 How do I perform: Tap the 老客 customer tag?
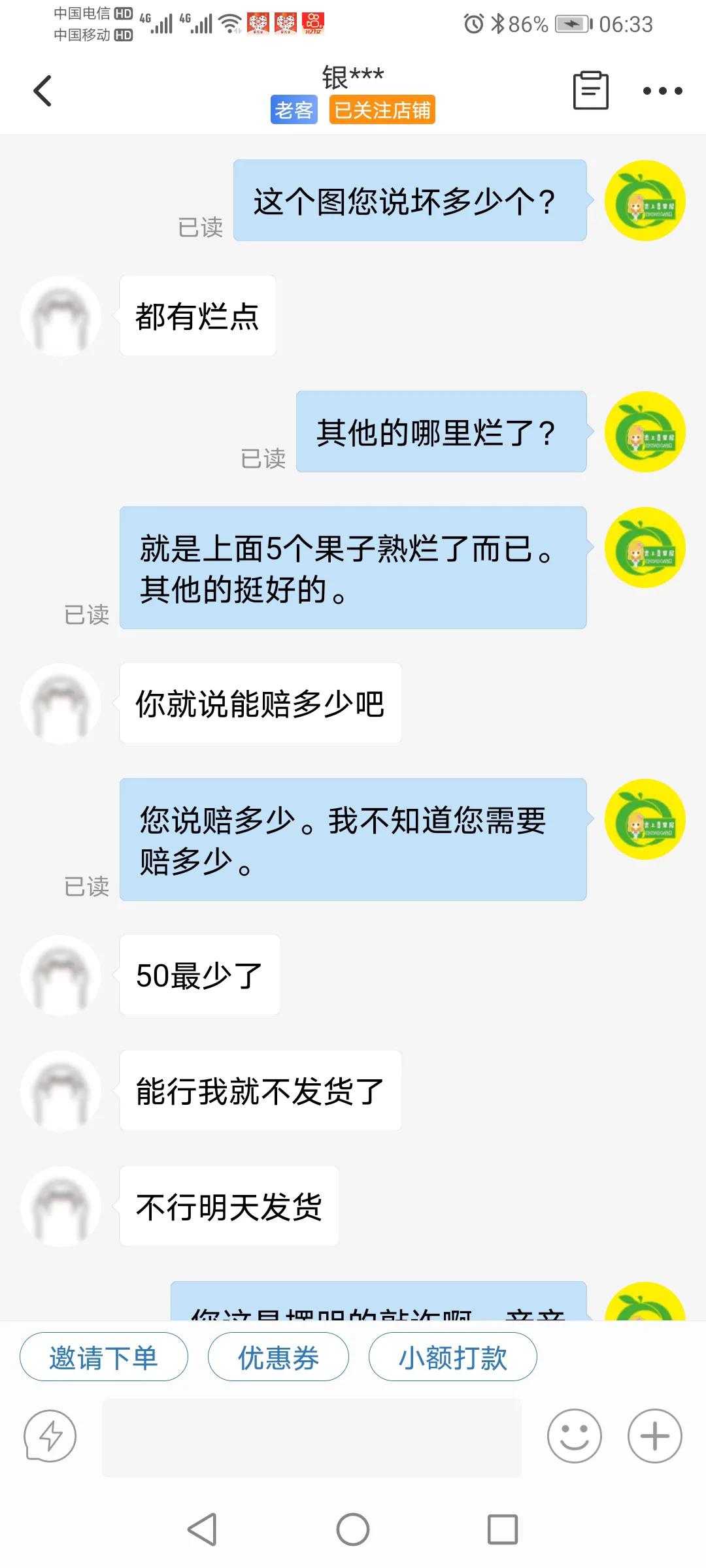tap(293, 109)
